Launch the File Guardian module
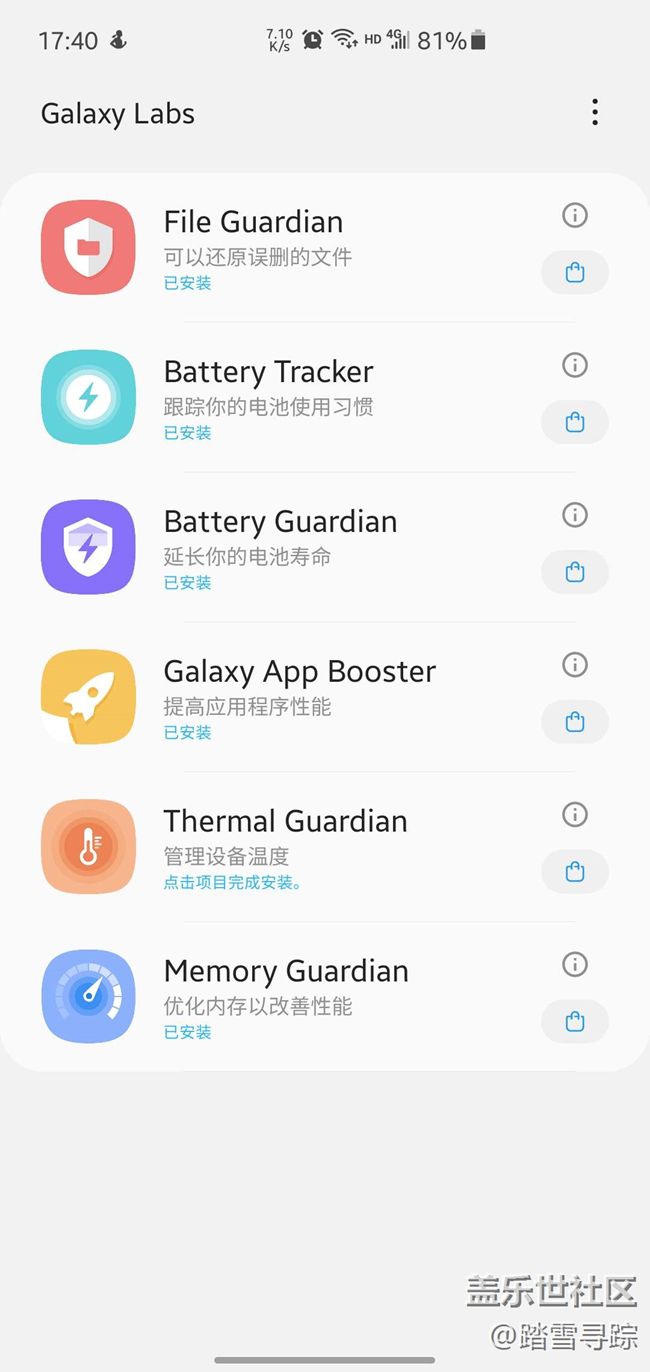This screenshot has height=1372, width=650. tap(254, 245)
